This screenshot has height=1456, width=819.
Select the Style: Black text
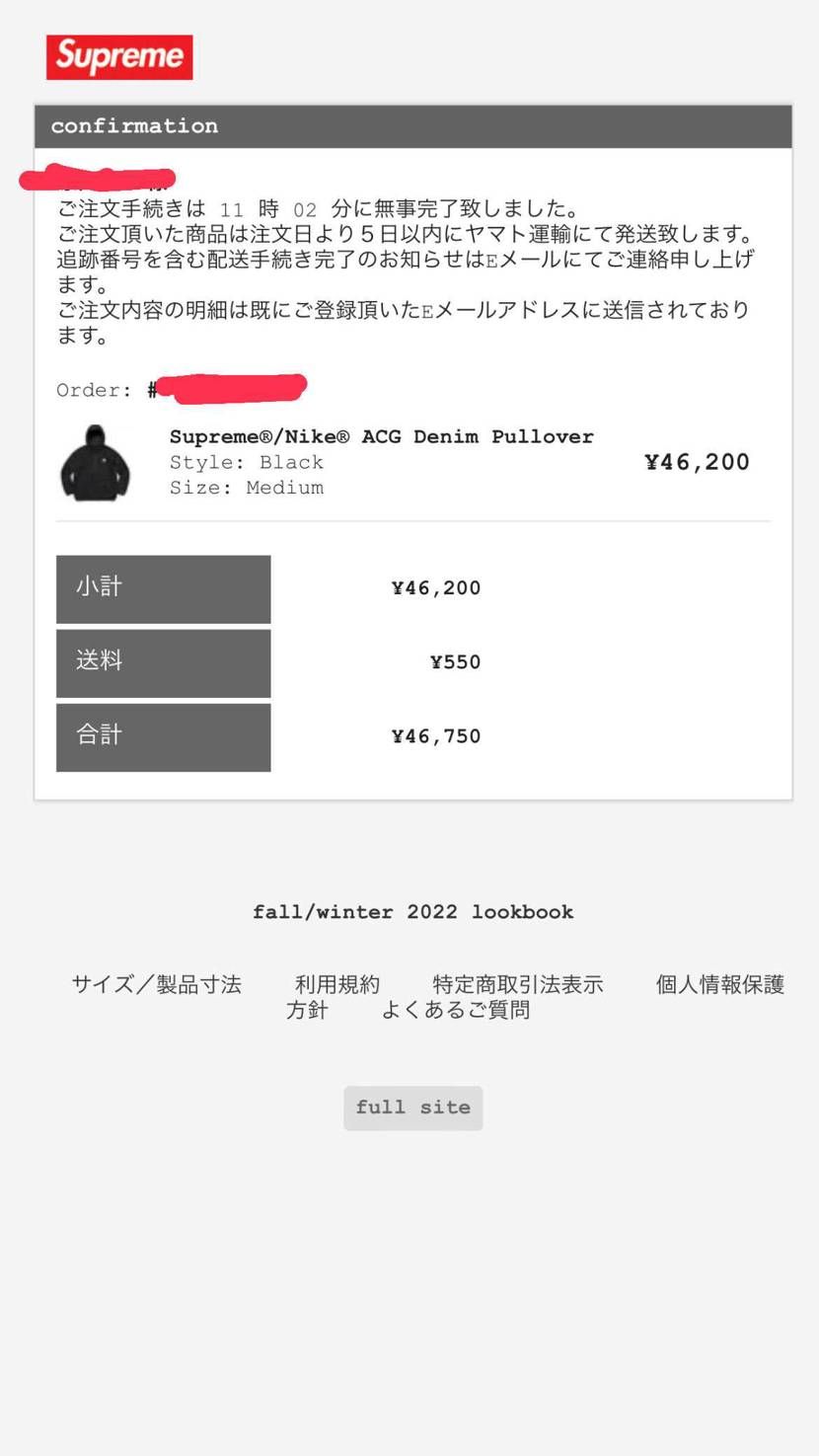point(246,462)
